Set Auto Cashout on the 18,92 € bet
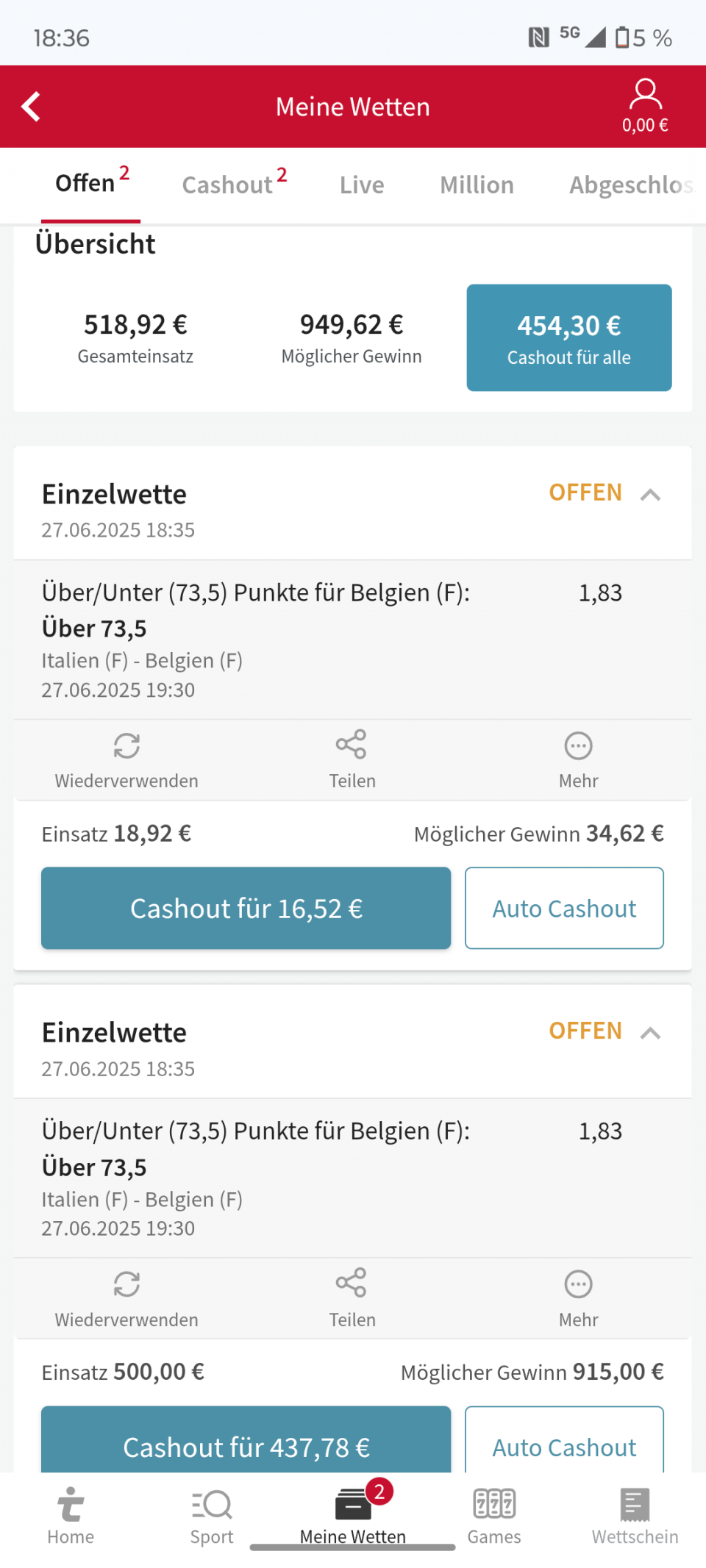 565,908
